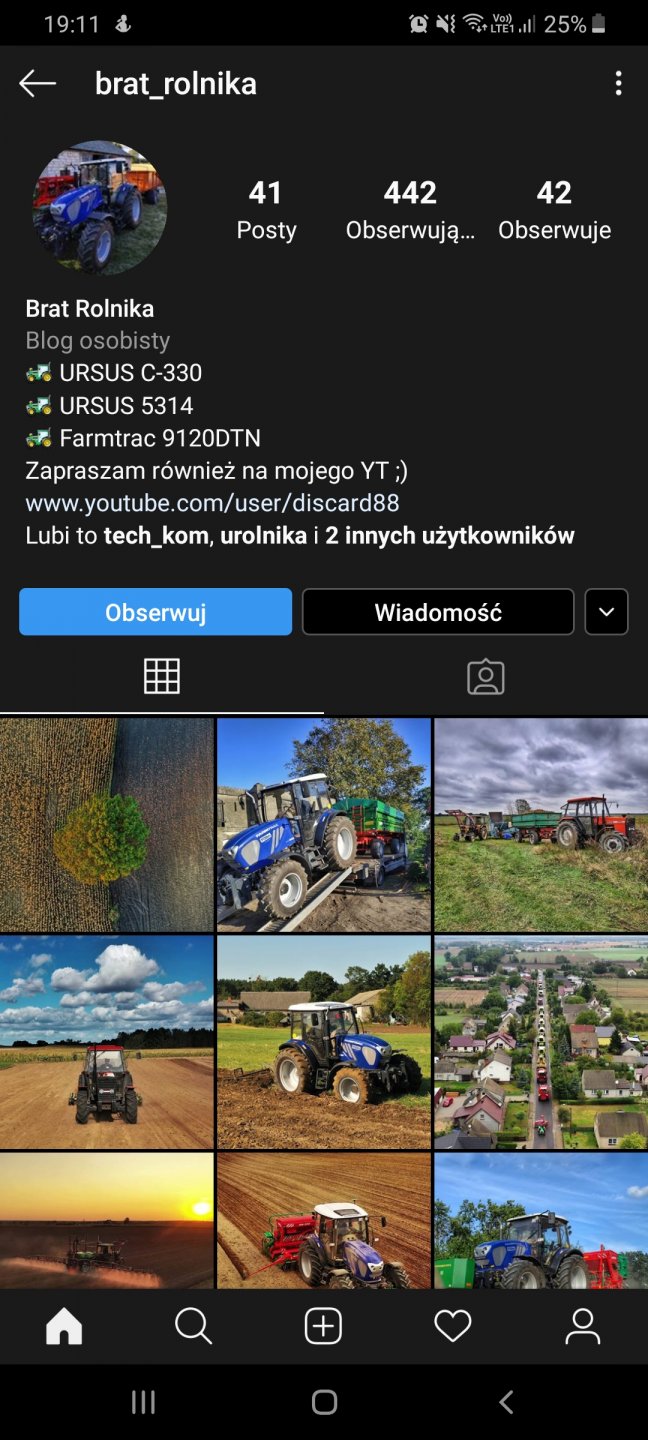Open the sunset field photo
Screen dimensions: 648x1440
(106, 1220)
